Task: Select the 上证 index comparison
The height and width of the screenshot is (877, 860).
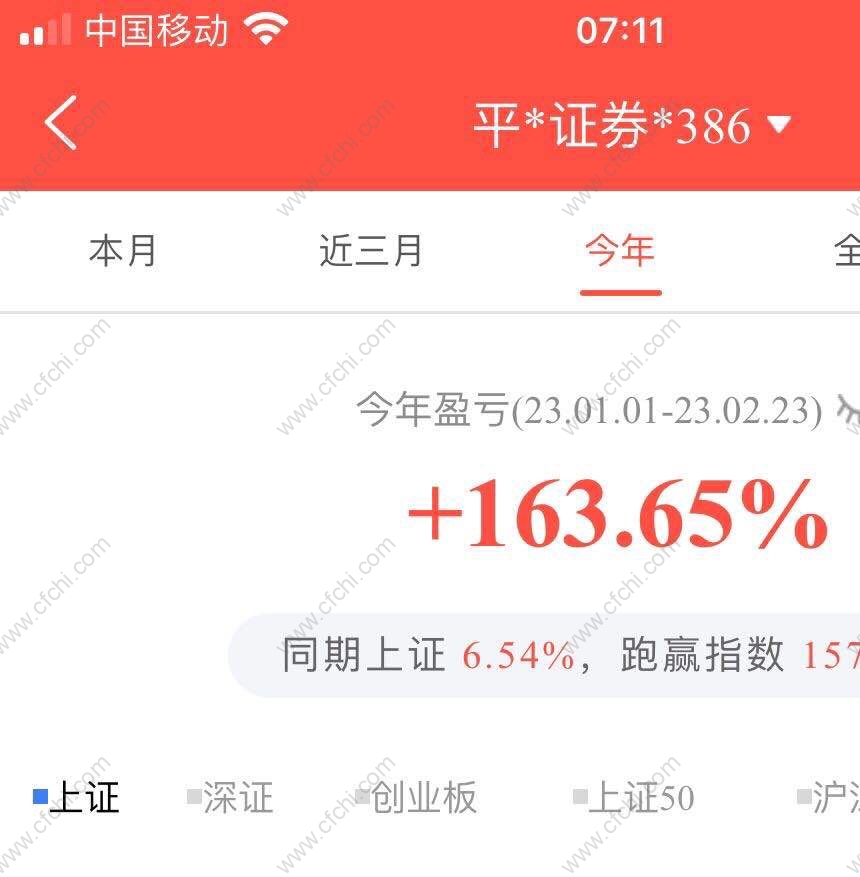Action: coord(76,798)
